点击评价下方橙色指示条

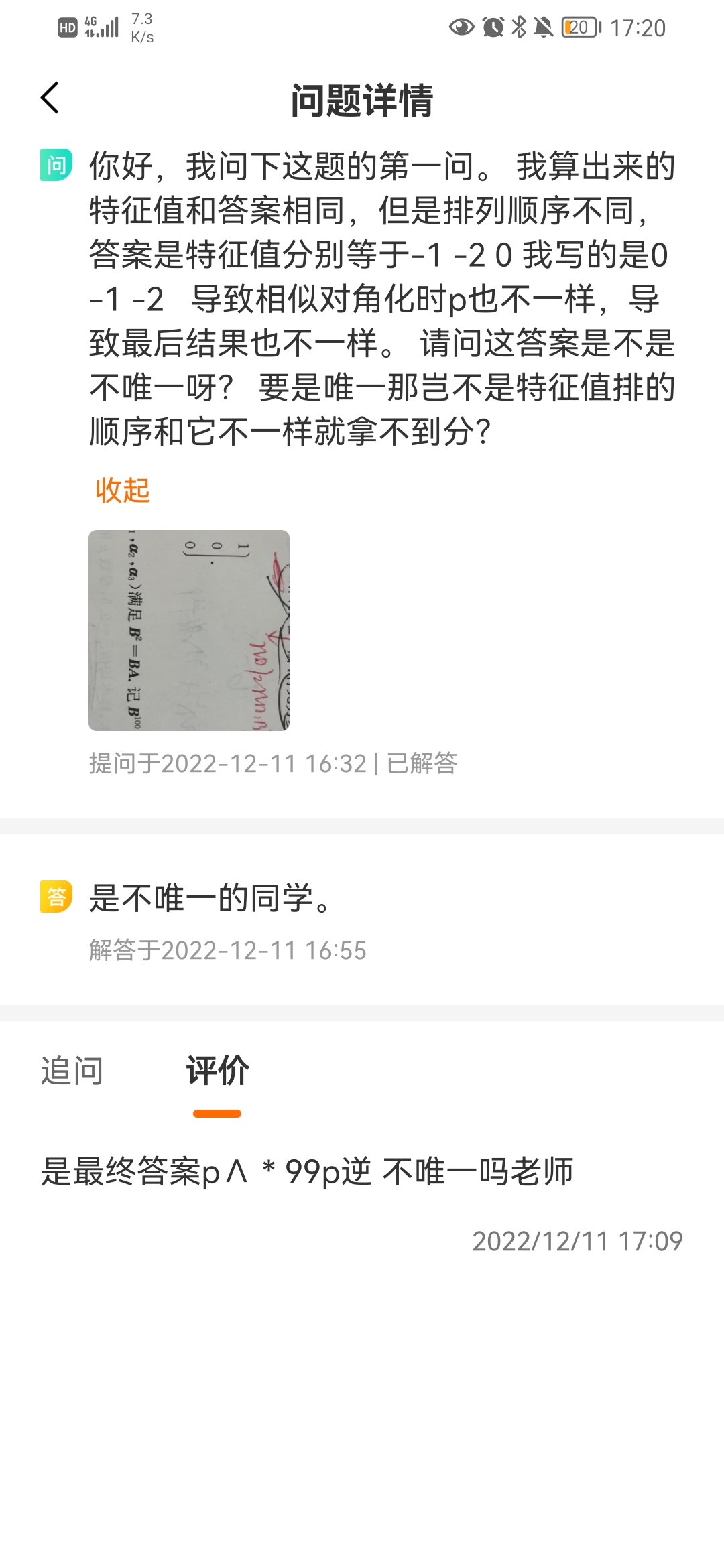pos(217,1112)
